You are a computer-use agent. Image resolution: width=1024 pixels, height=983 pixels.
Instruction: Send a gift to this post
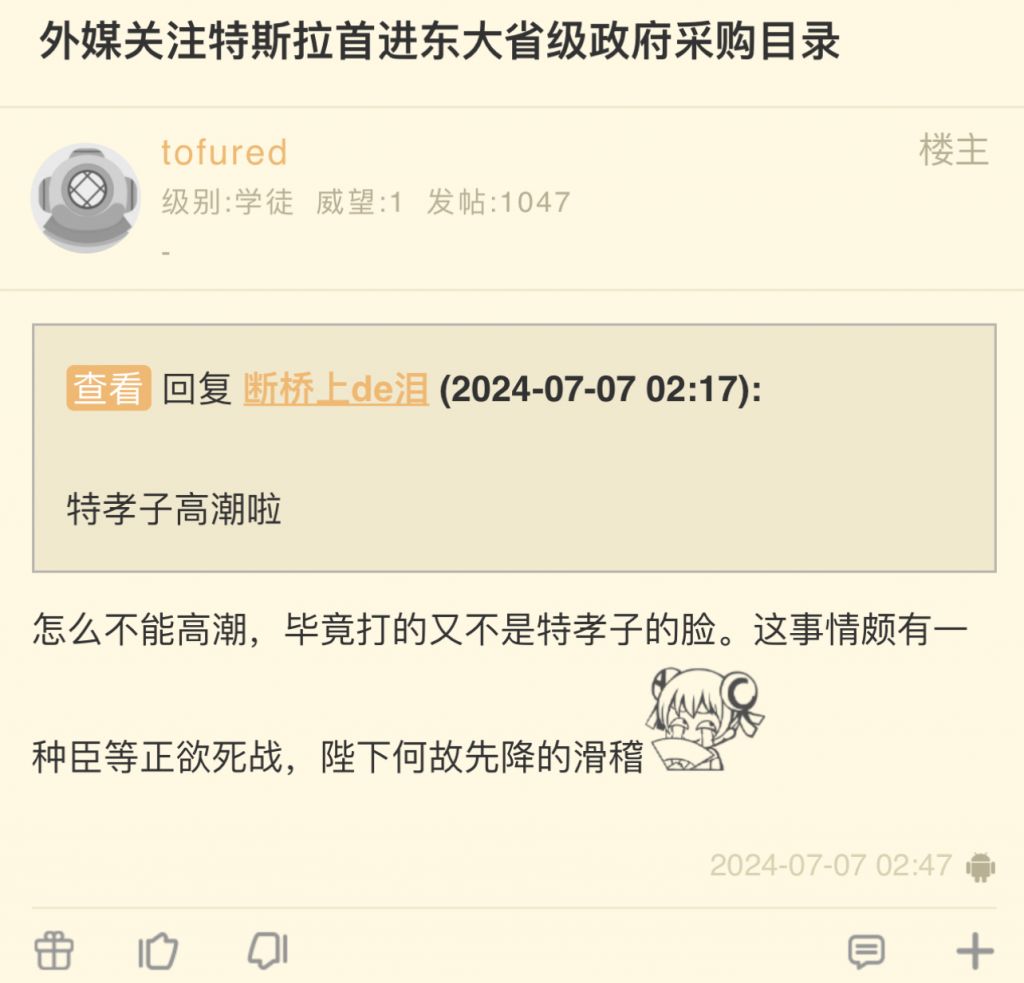54,950
